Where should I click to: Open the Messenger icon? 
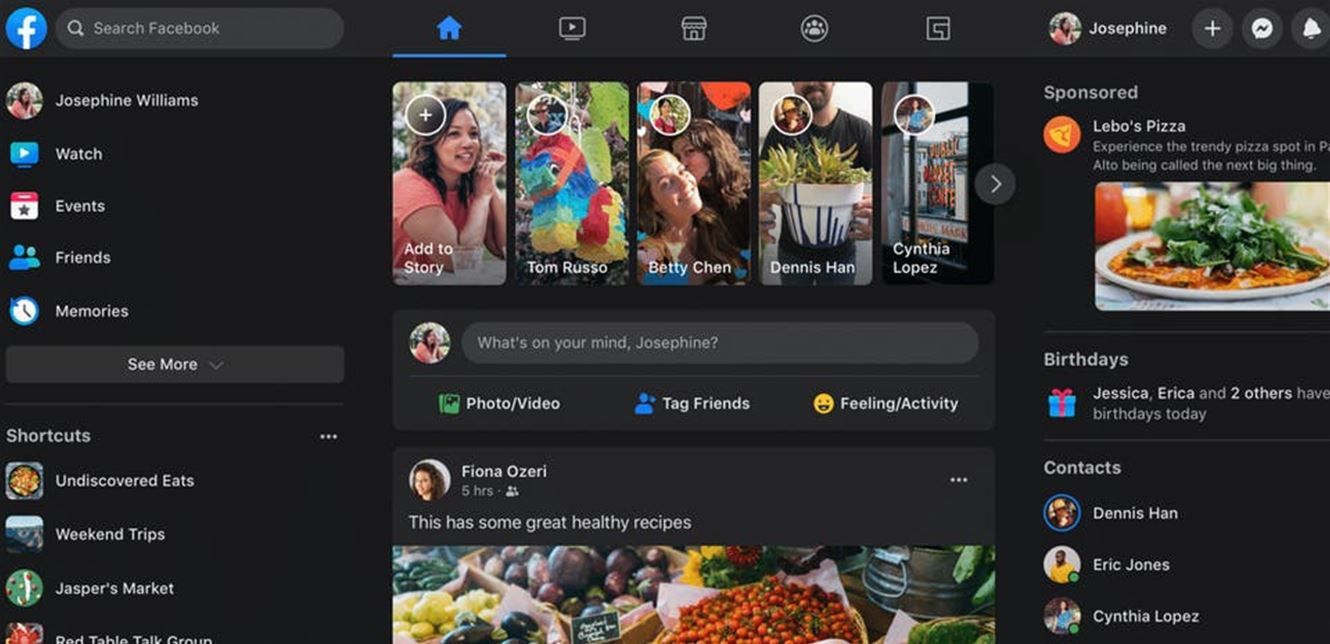point(1262,28)
